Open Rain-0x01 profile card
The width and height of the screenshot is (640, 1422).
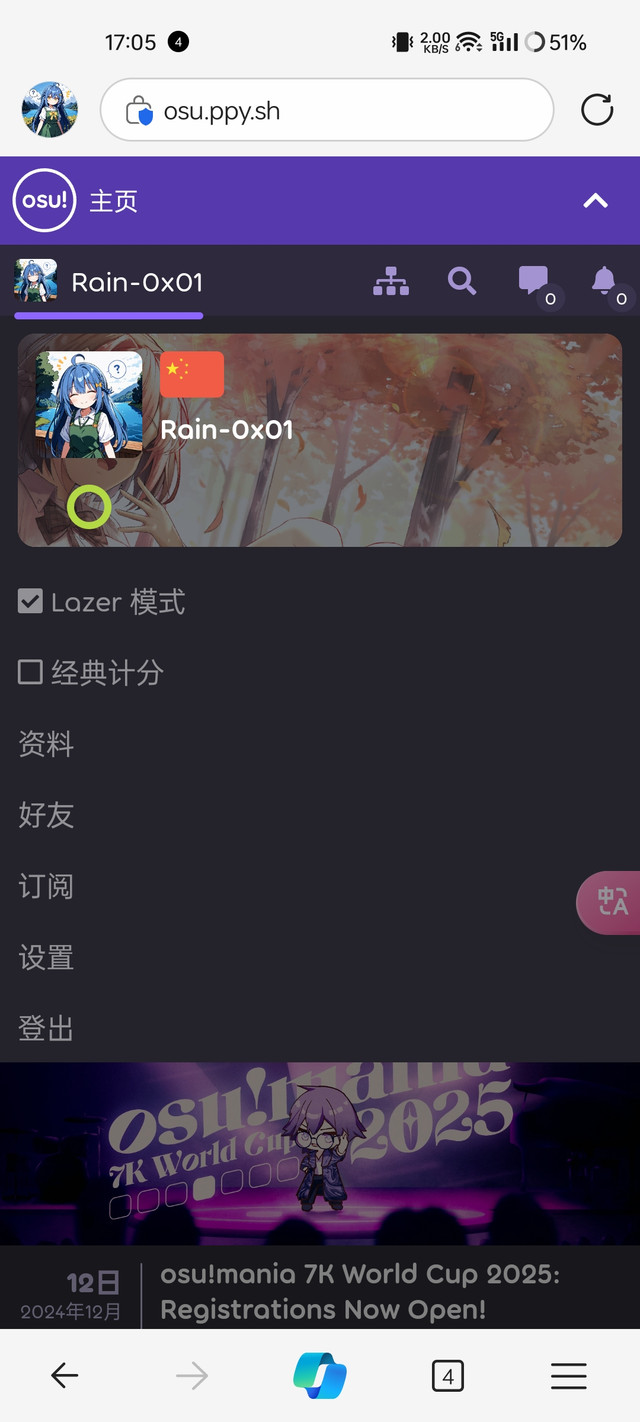click(x=320, y=440)
